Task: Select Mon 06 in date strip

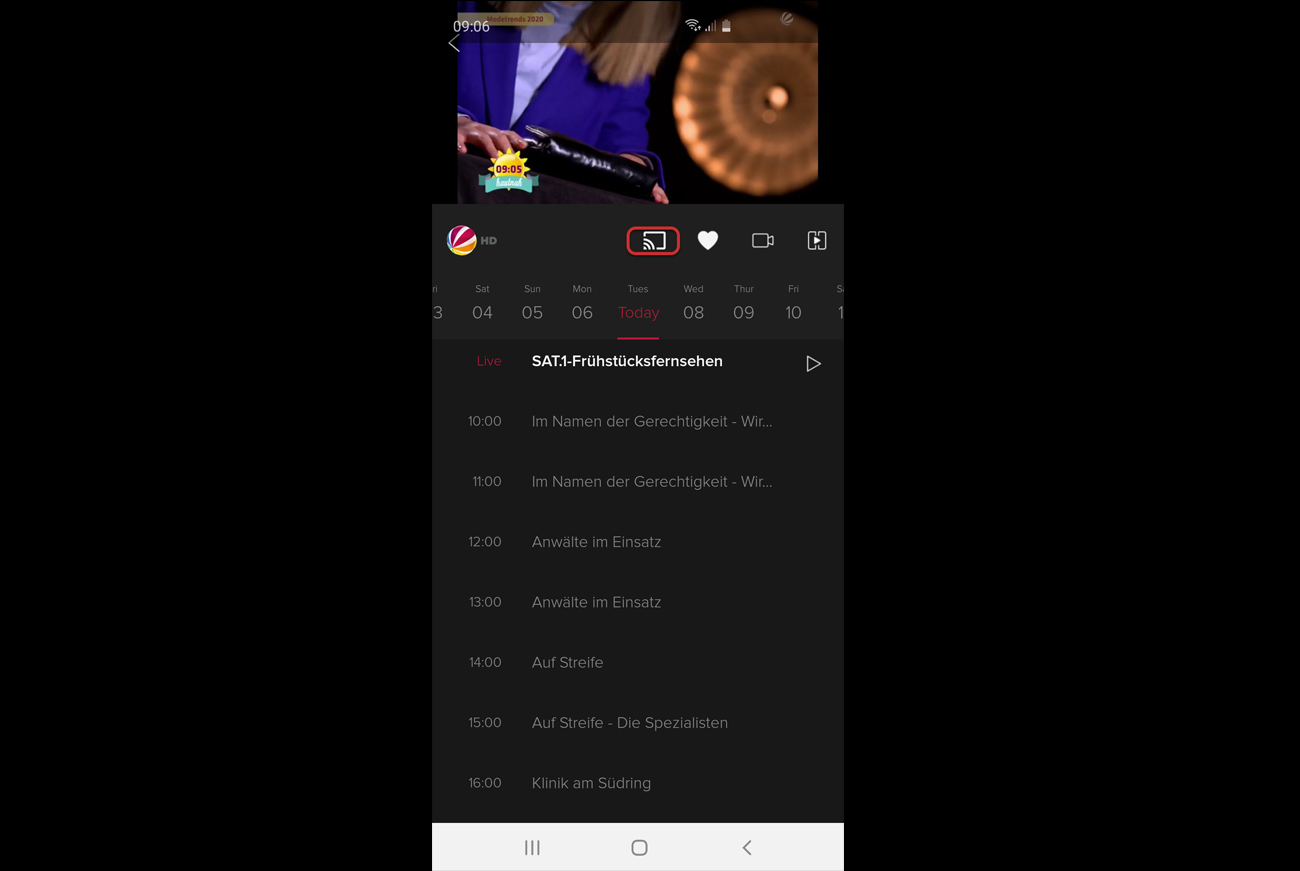Action: (582, 303)
